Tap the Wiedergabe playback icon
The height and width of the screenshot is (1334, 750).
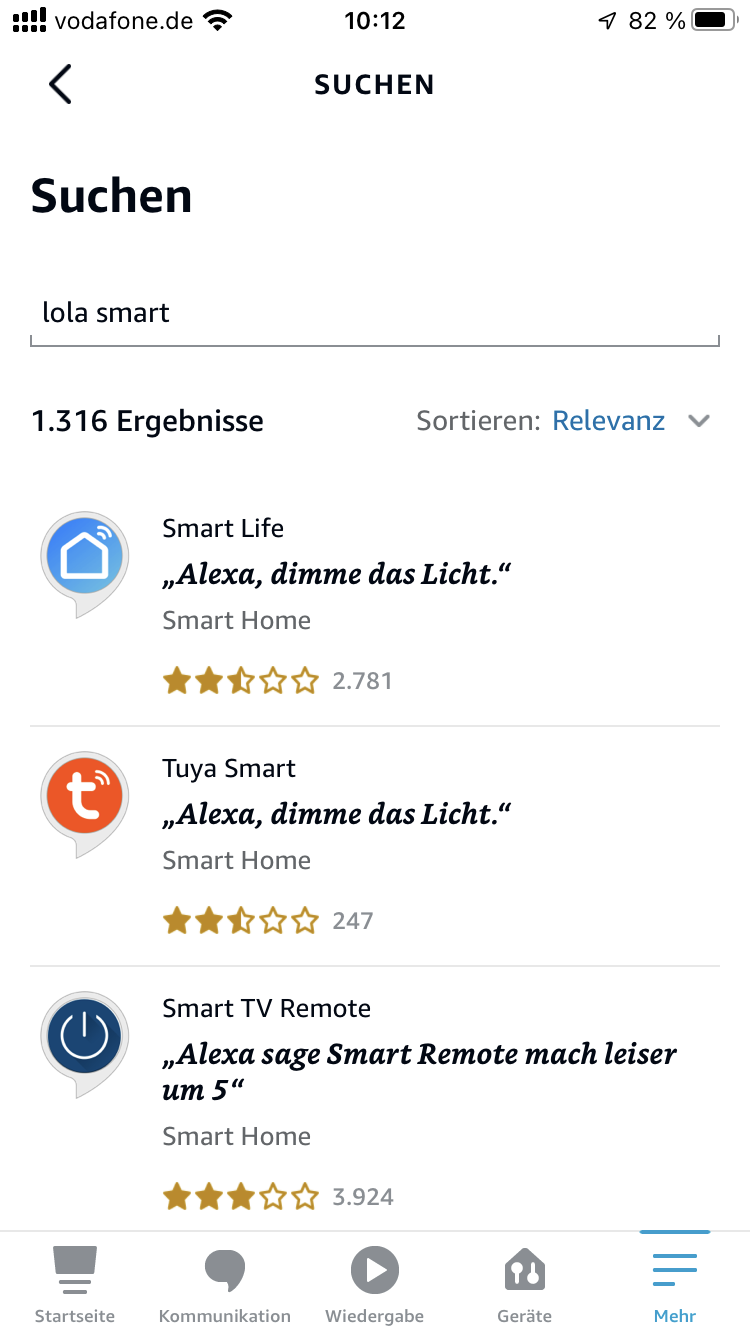click(x=375, y=1268)
